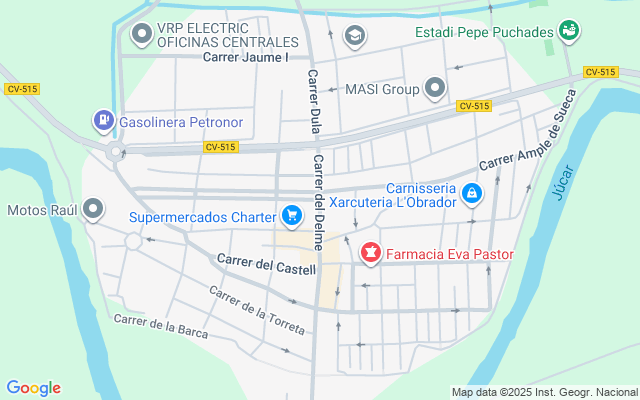Tap the Google logo to open Maps
Image resolution: width=640 pixels, height=400 pixels.
(x=33, y=388)
